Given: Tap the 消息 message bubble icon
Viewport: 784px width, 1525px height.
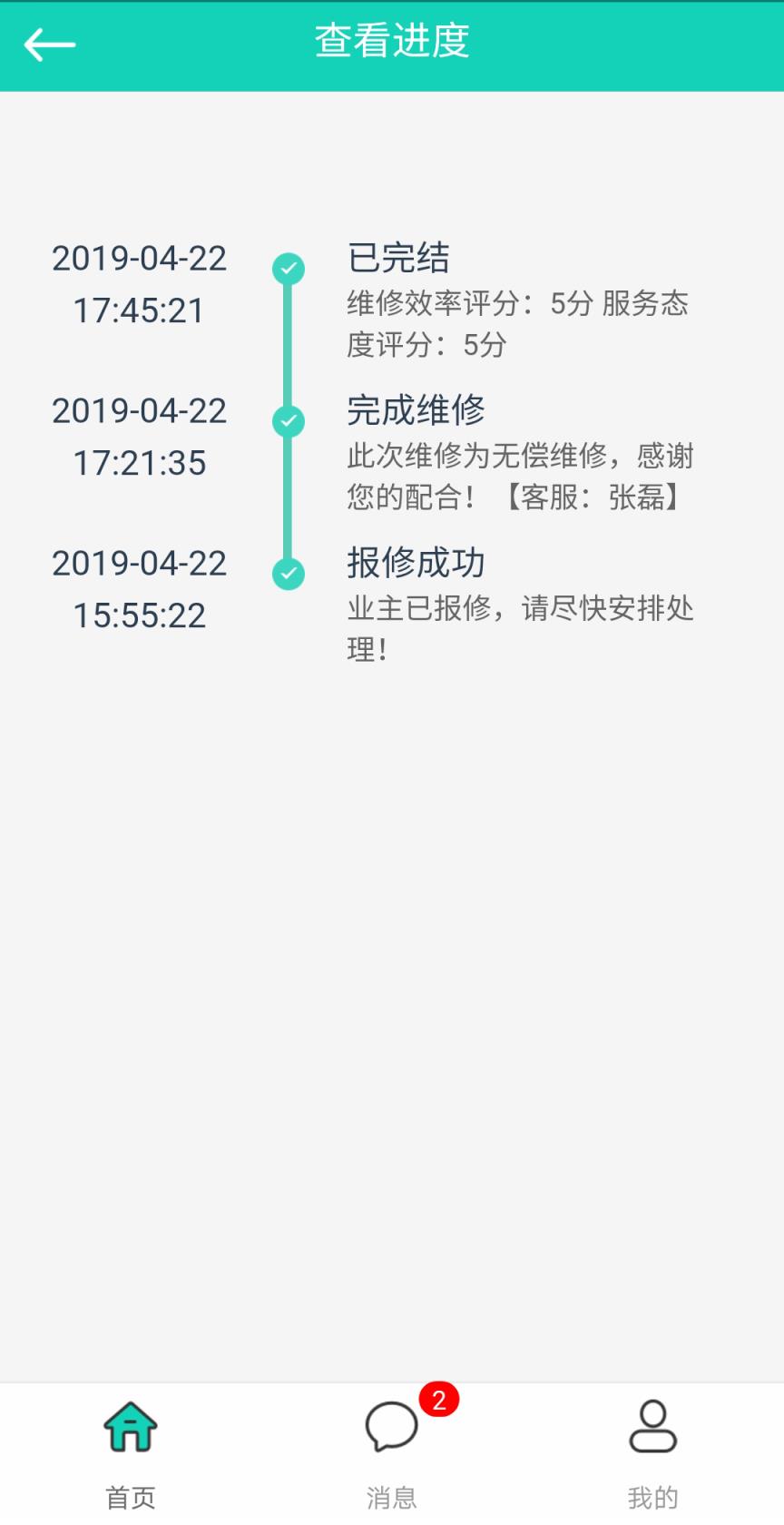Looking at the screenshot, I should click(x=392, y=1425).
